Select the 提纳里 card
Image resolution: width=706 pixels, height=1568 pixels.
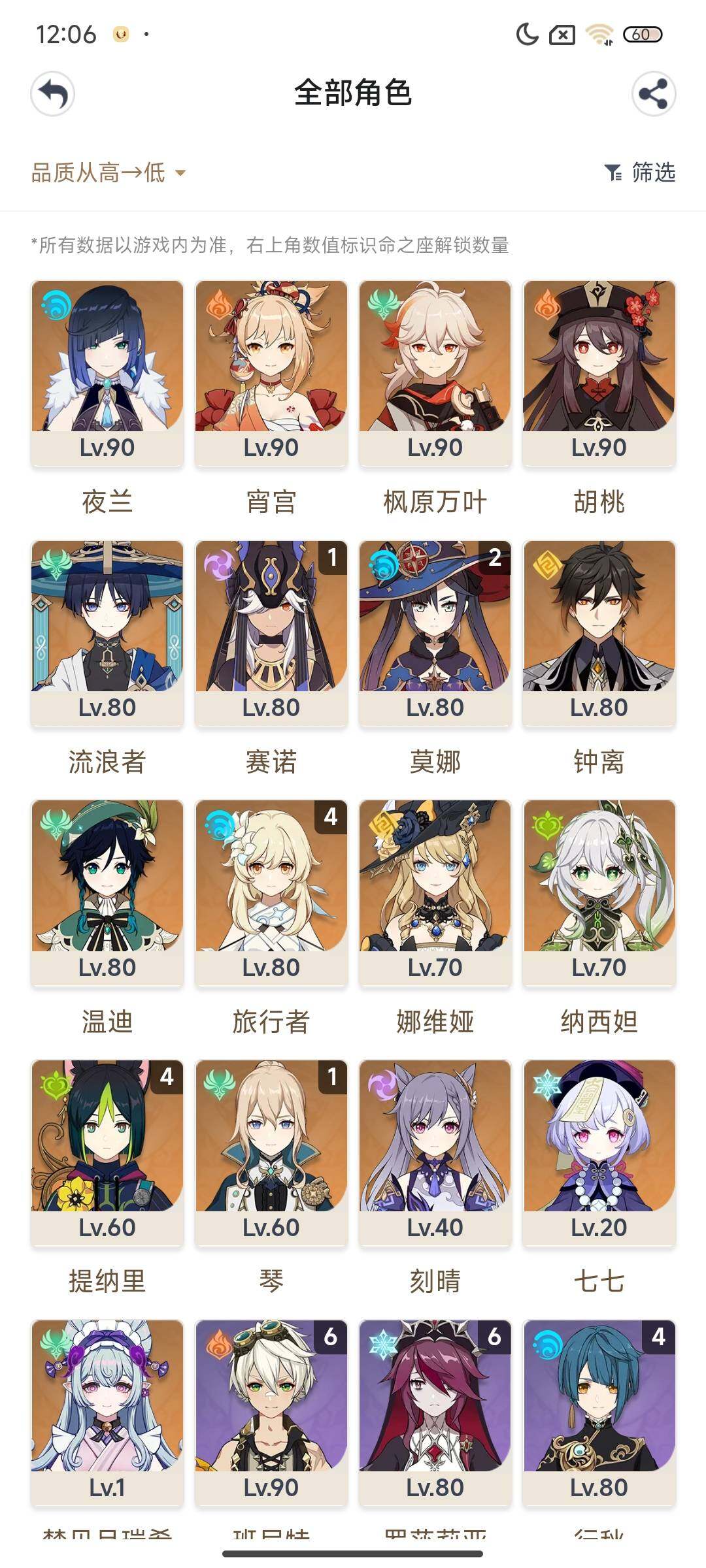(107, 1154)
